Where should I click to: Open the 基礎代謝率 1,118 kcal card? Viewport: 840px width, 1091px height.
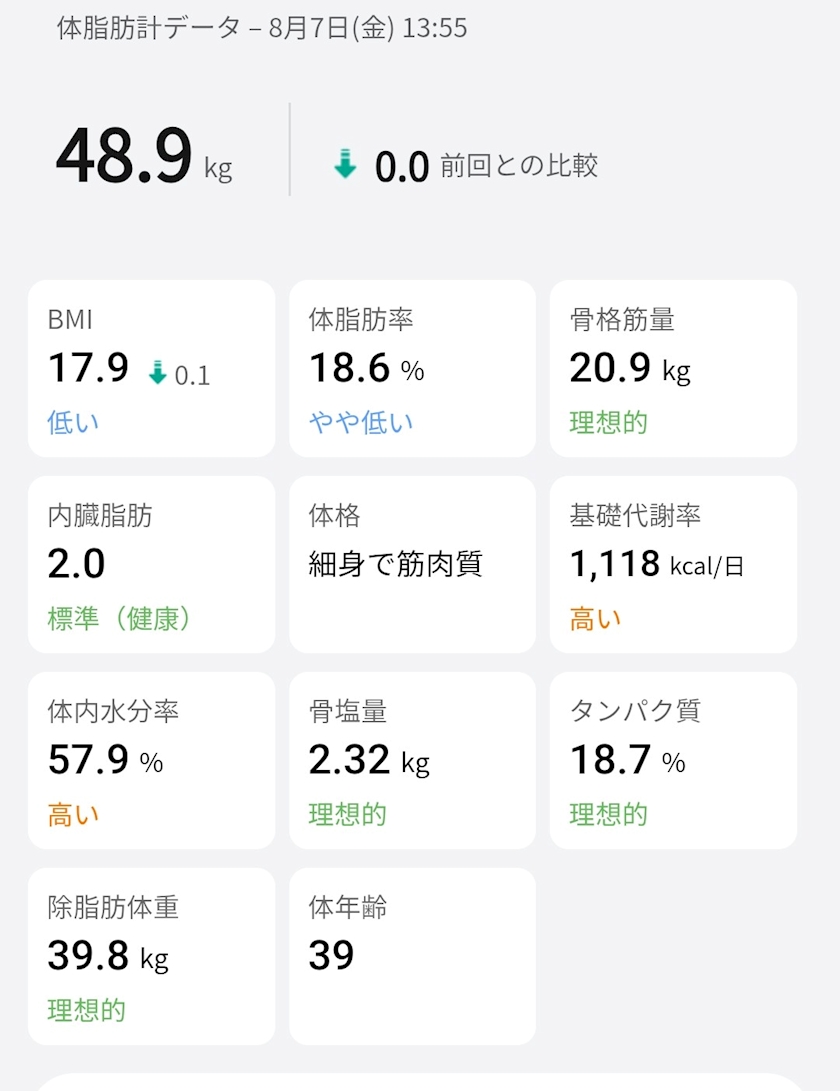coord(673,564)
